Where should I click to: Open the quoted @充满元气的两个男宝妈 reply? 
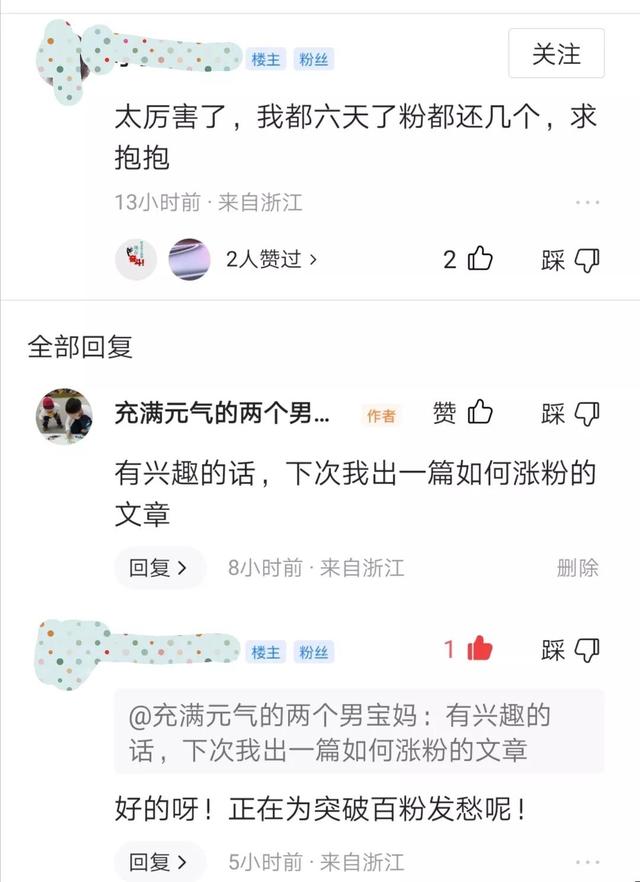coord(358,732)
